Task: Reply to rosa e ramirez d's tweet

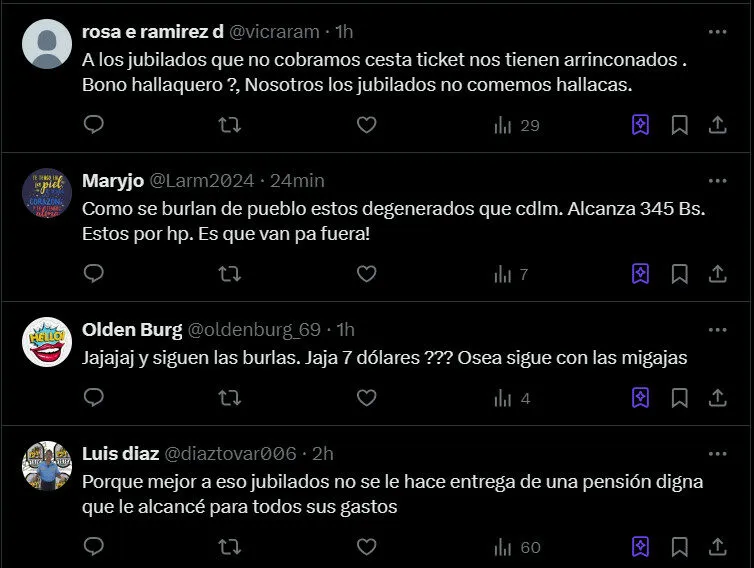Action: [93, 125]
